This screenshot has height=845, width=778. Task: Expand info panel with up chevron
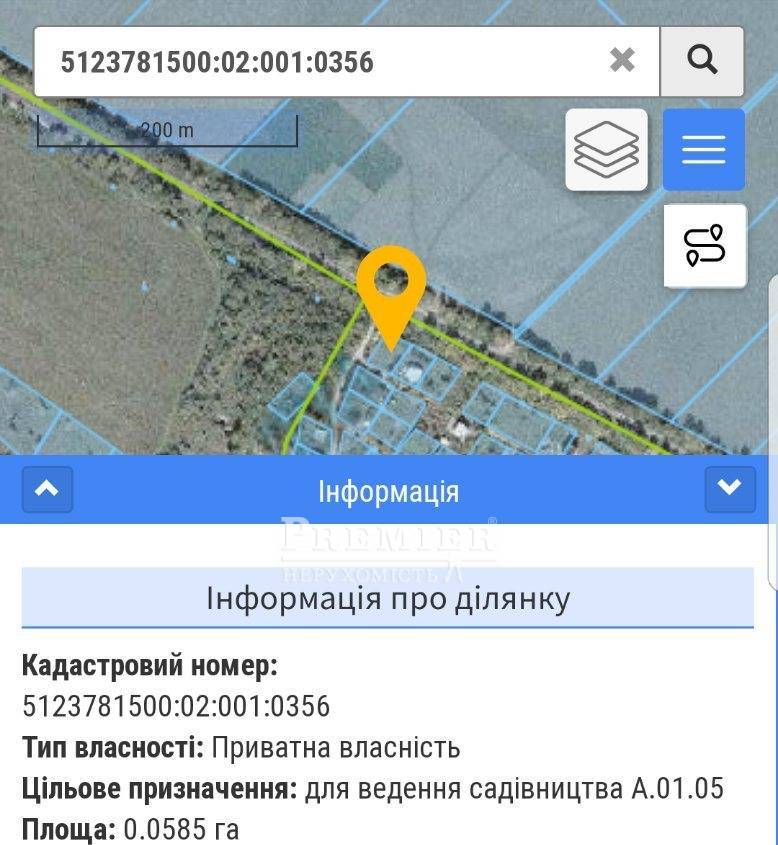coord(47,490)
